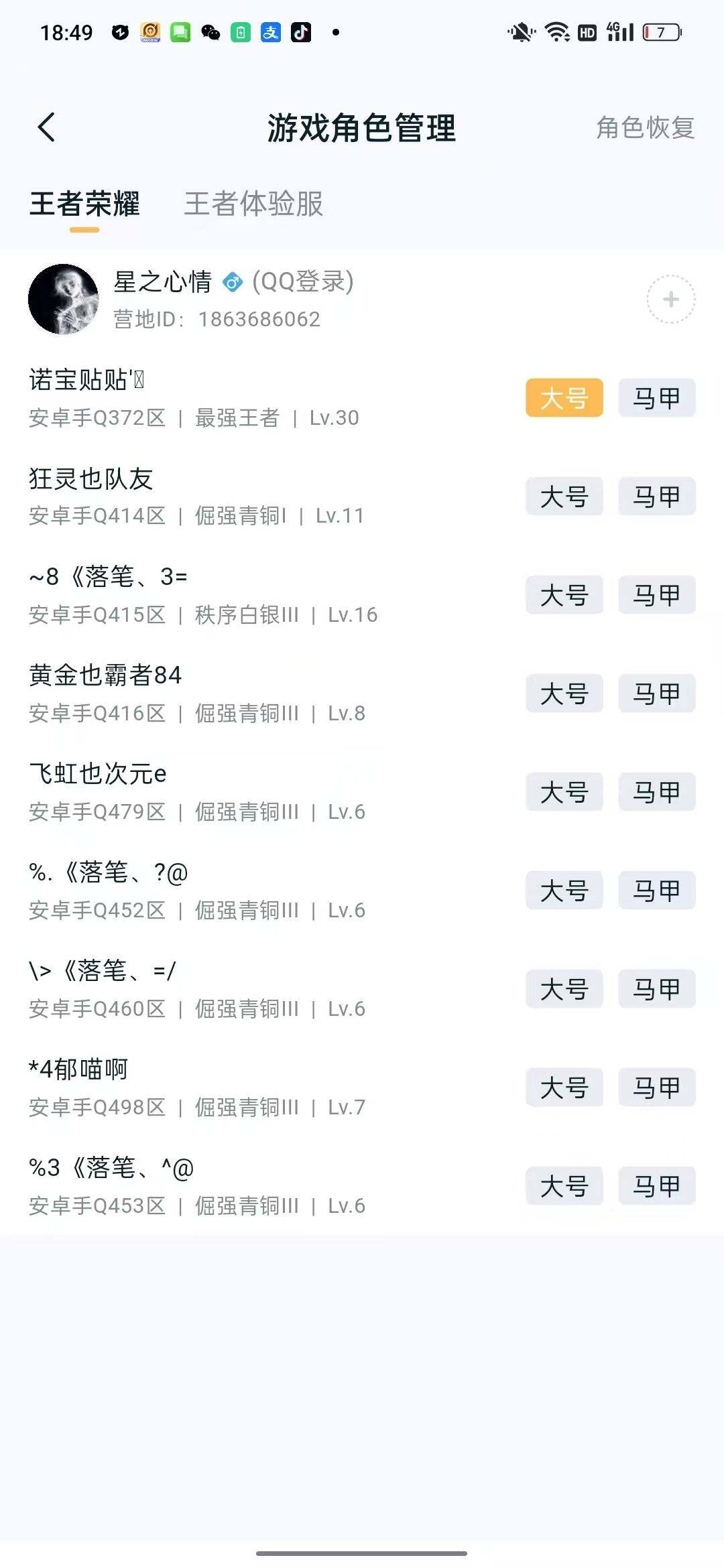Click 大号 for 飞虹也次元e

pos(564,792)
